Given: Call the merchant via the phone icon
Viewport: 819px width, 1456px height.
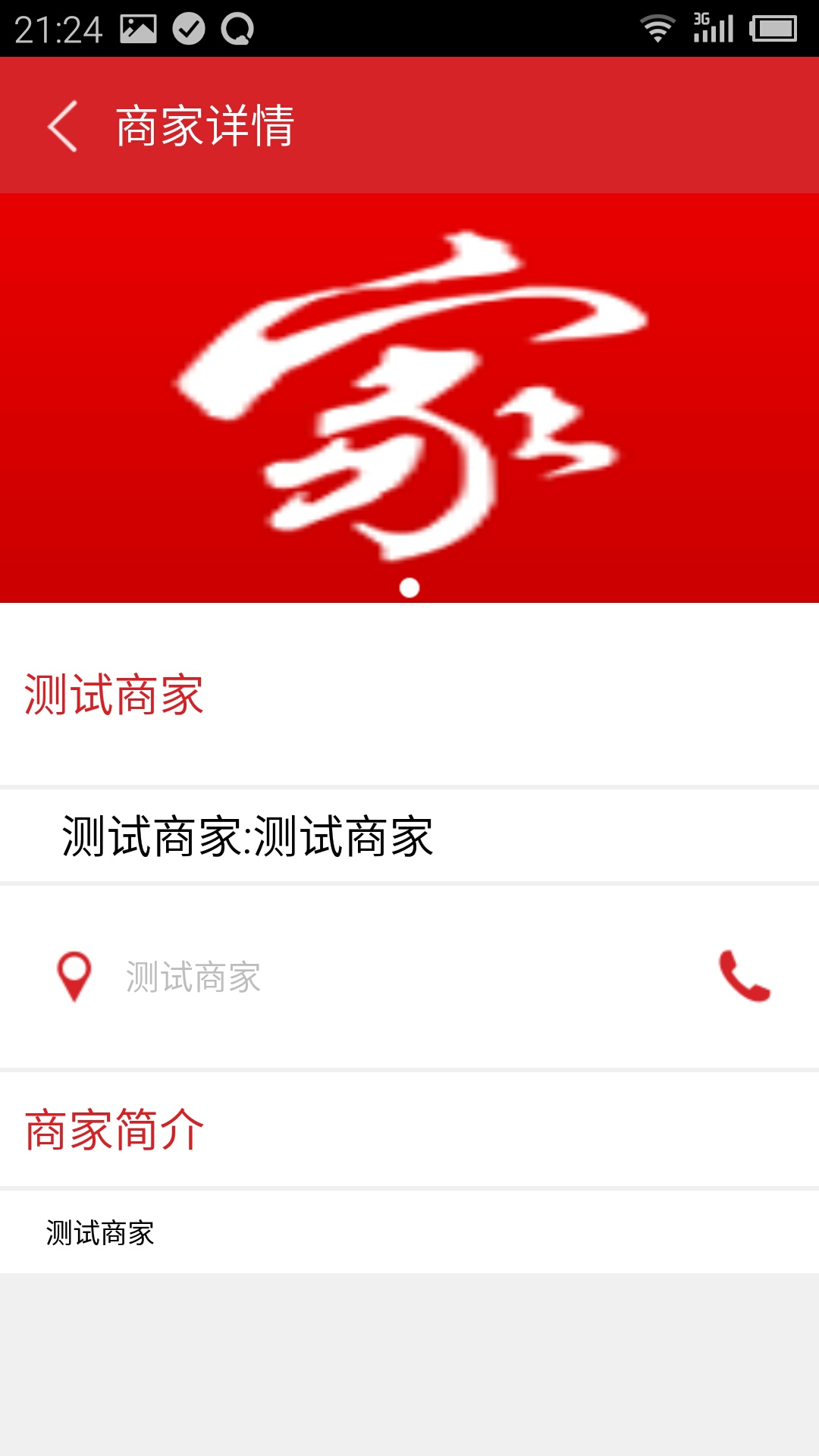Looking at the screenshot, I should tap(745, 976).
